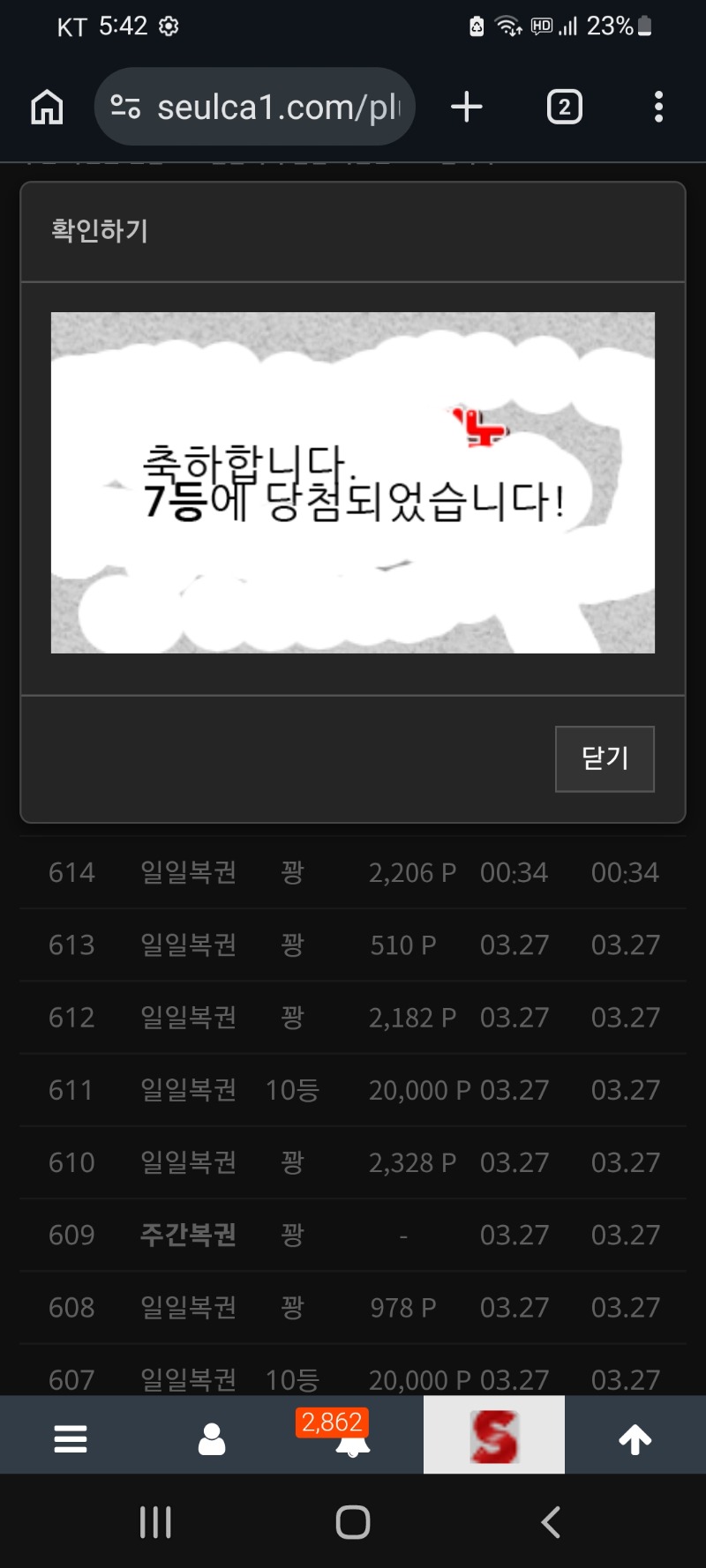
Task: Open the browser overflow menu
Action: pos(658,108)
